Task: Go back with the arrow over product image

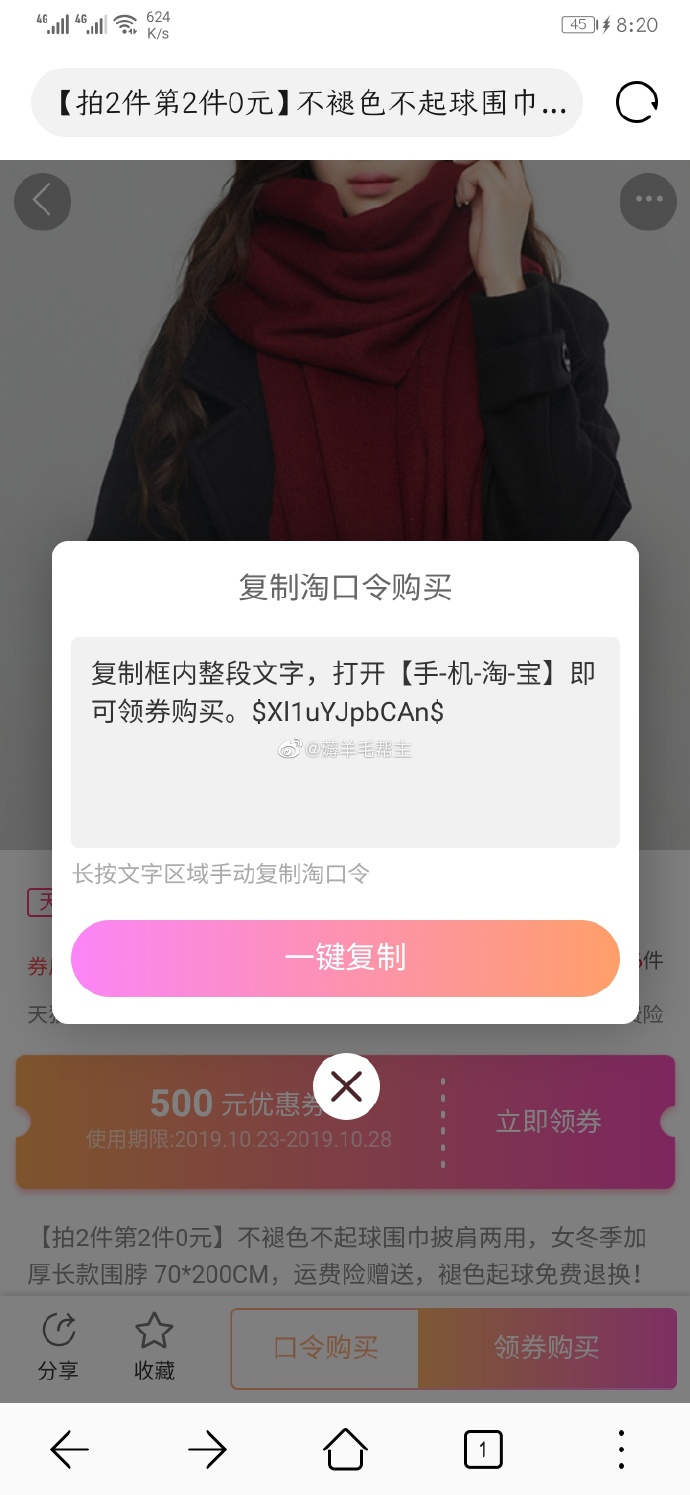Action: (42, 202)
